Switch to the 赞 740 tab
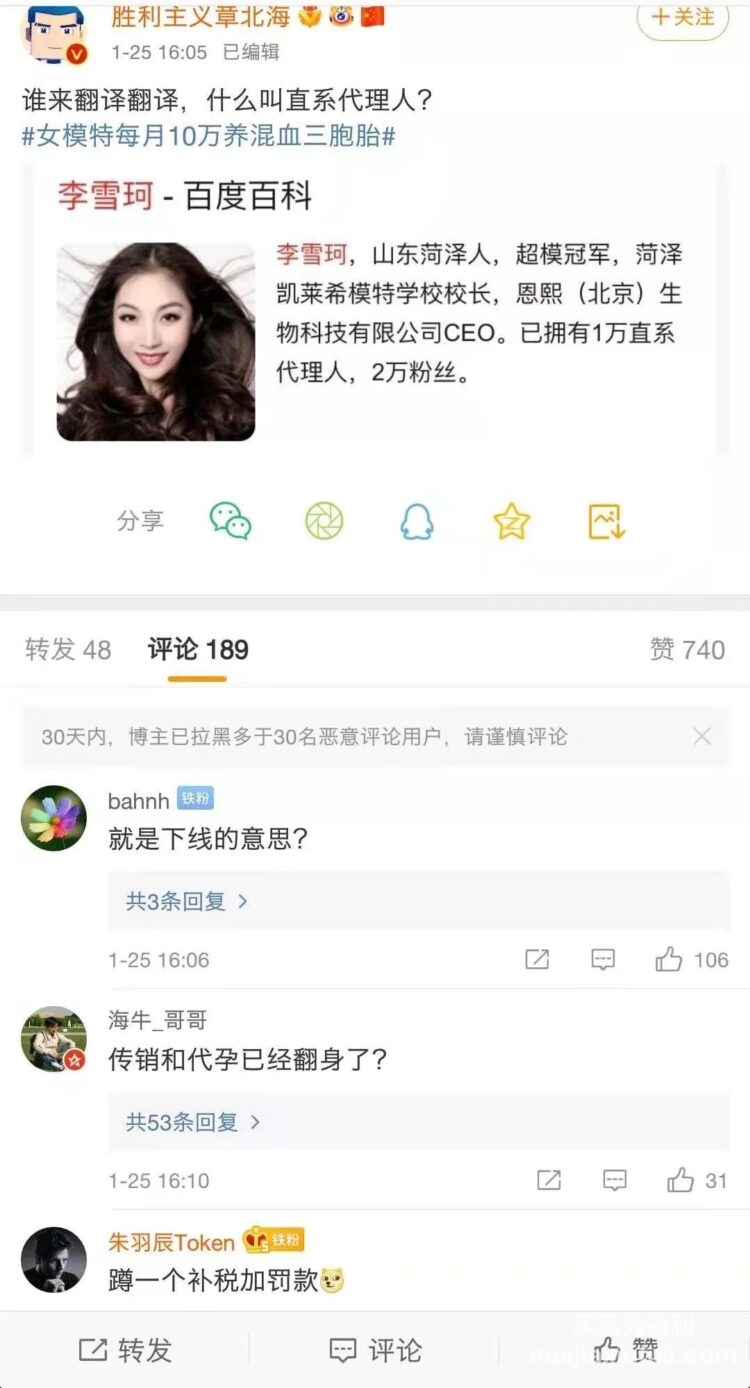 [x=687, y=650]
